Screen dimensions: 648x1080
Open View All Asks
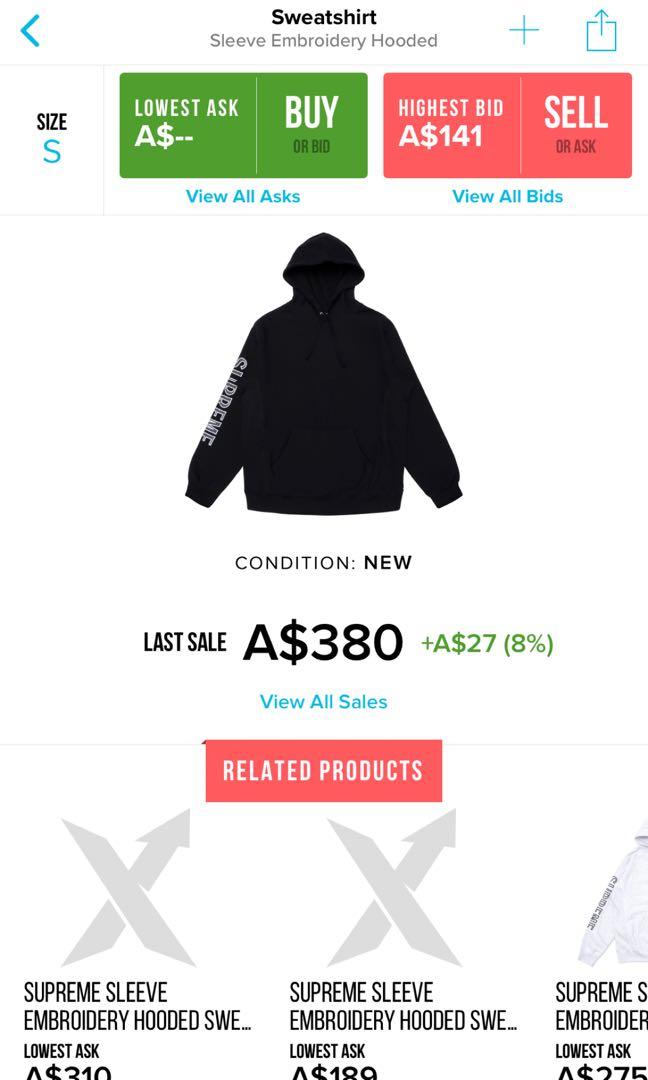tap(243, 196)
